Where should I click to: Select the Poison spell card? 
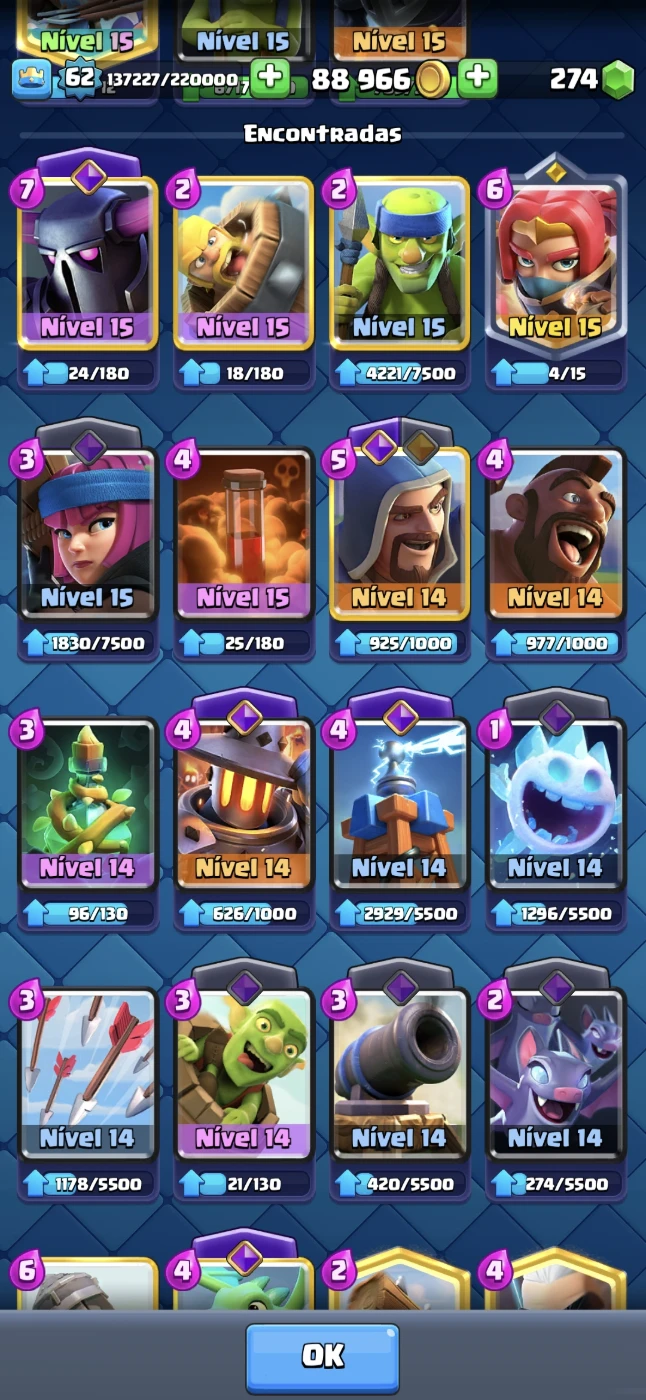pyautogui.click(x=243, y=532)
